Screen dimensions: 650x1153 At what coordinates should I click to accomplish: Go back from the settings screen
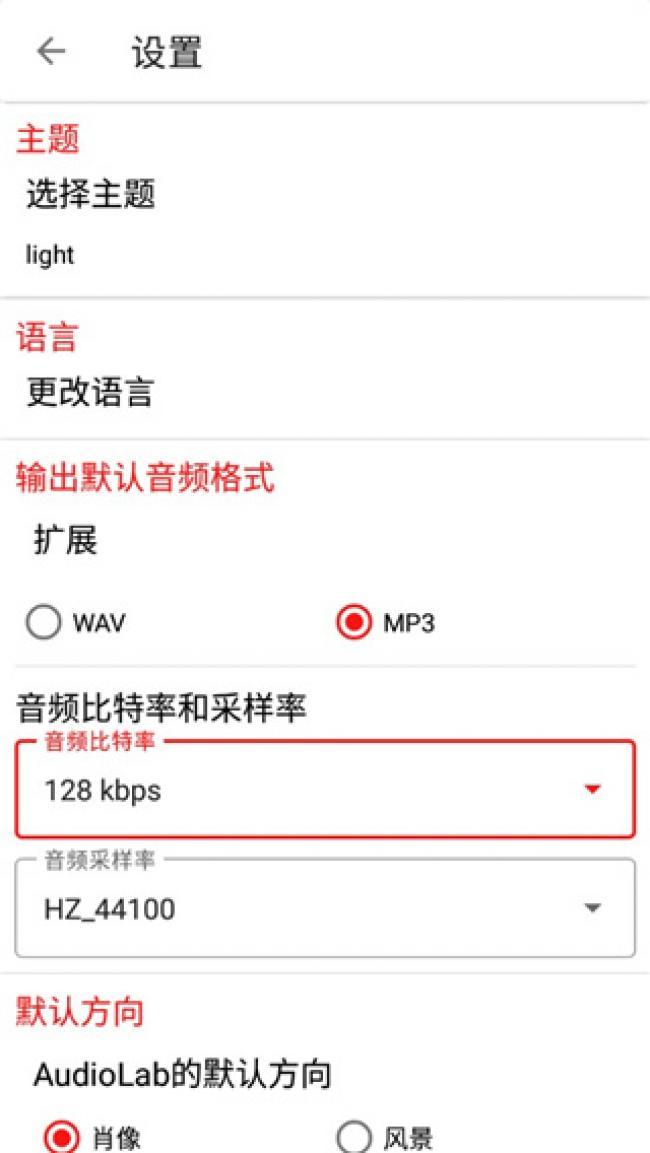51,52
